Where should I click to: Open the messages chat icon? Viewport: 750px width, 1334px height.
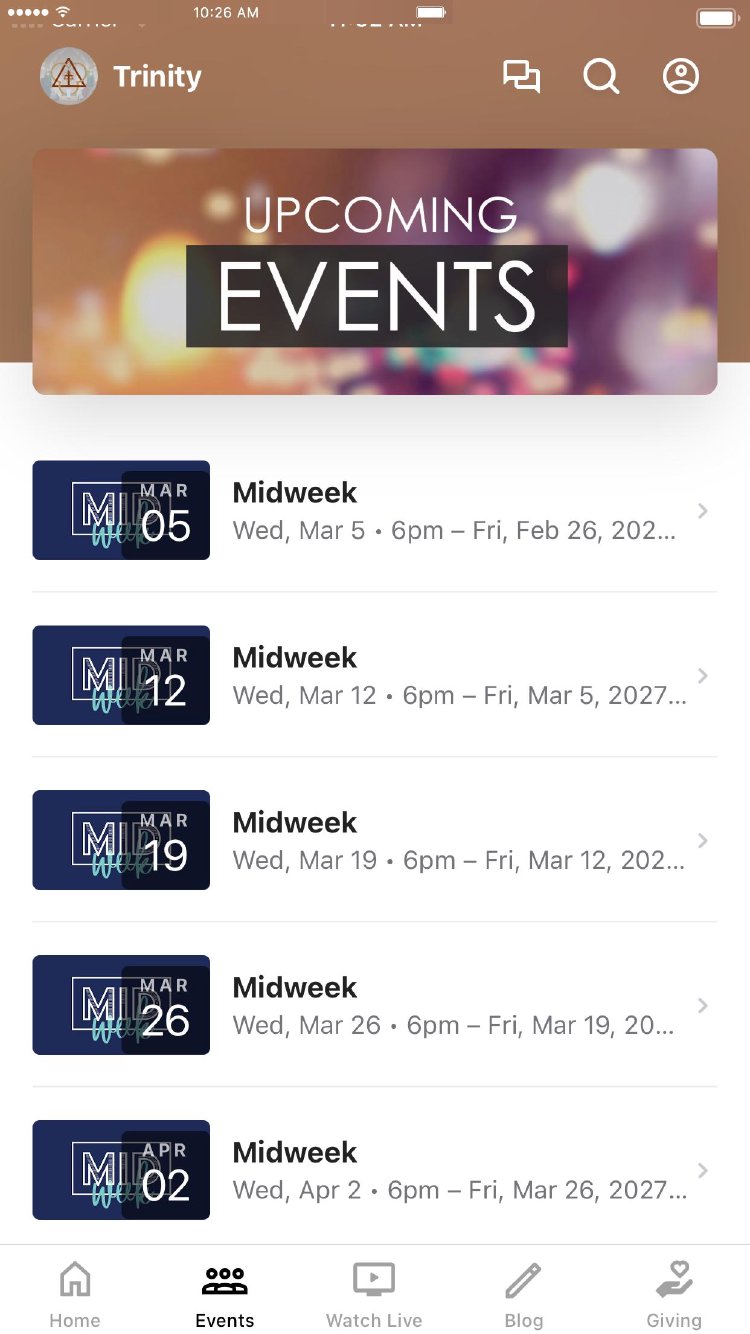tap(521, 77)
